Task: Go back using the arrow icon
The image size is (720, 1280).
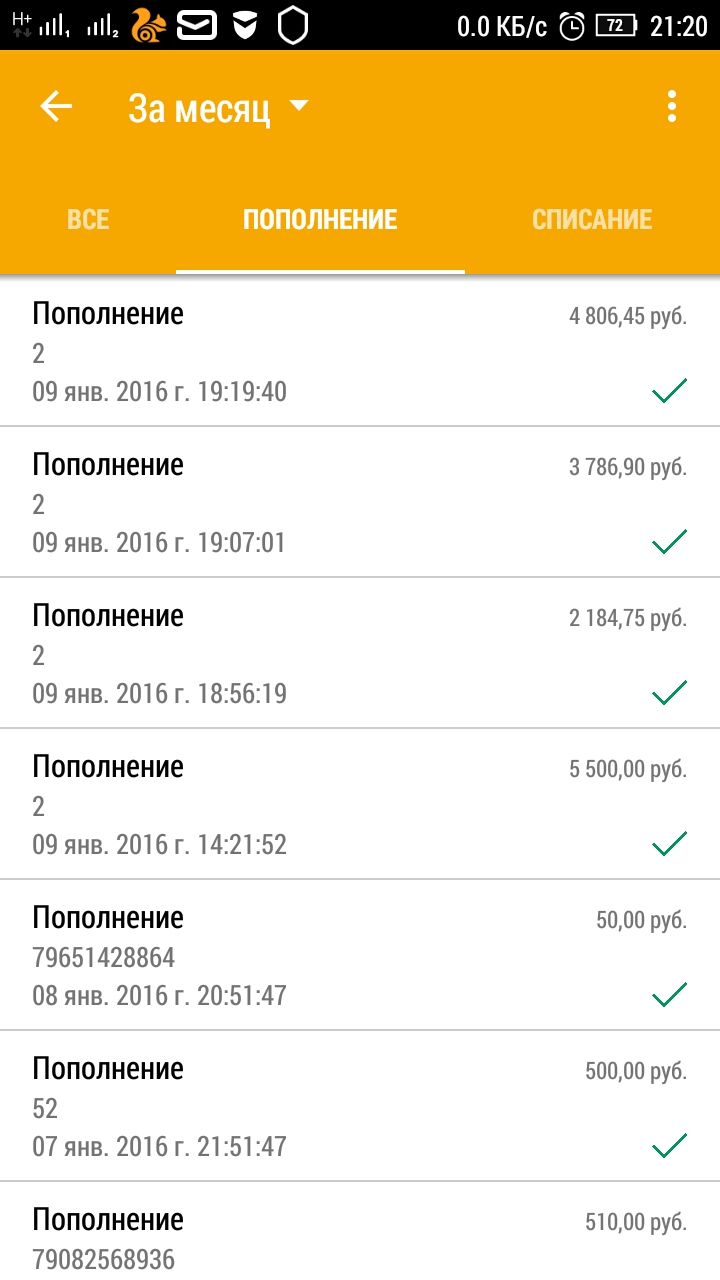Action: tap(57, 107)
